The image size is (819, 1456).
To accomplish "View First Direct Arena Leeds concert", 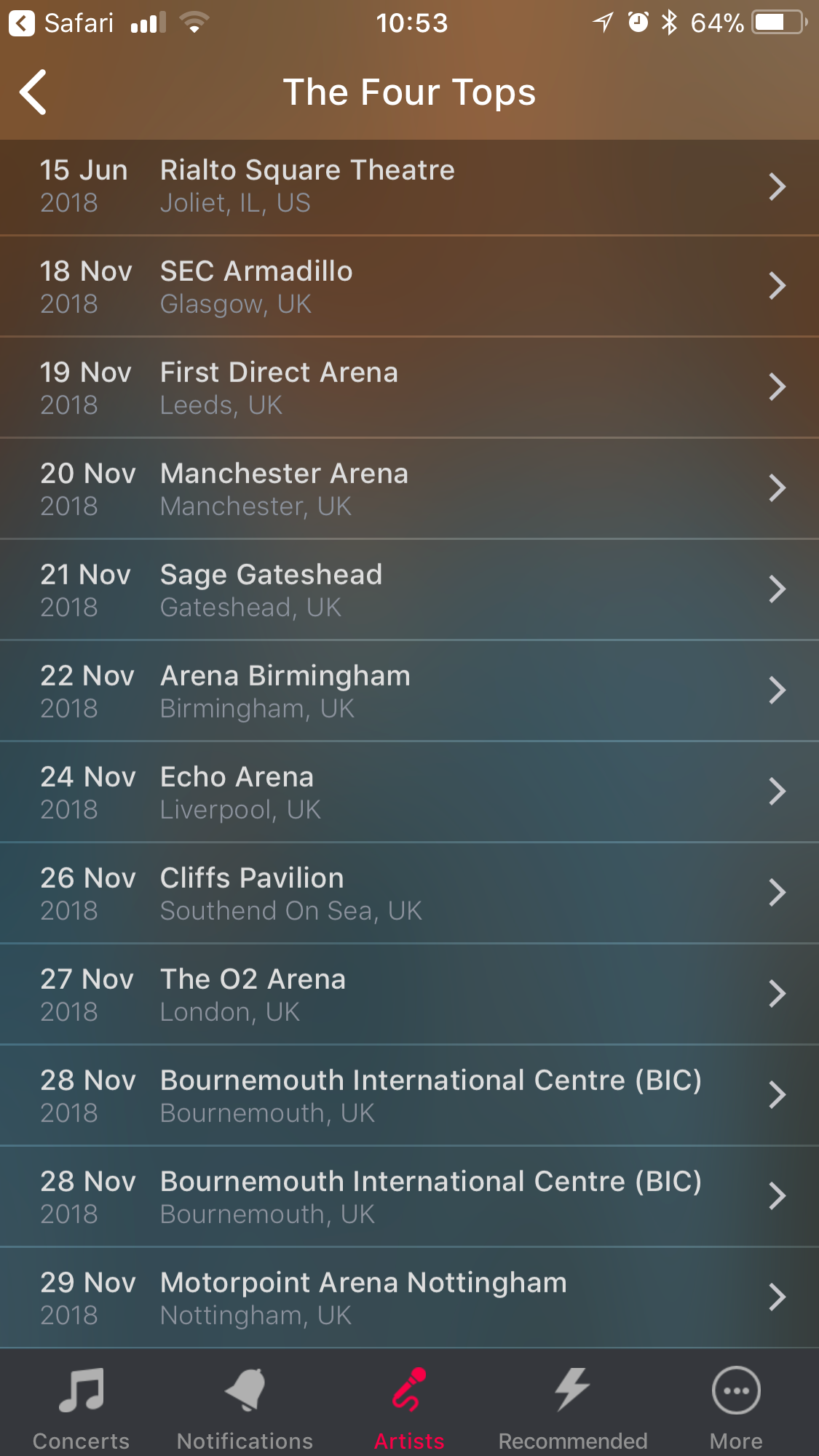I will pos(409,387).
